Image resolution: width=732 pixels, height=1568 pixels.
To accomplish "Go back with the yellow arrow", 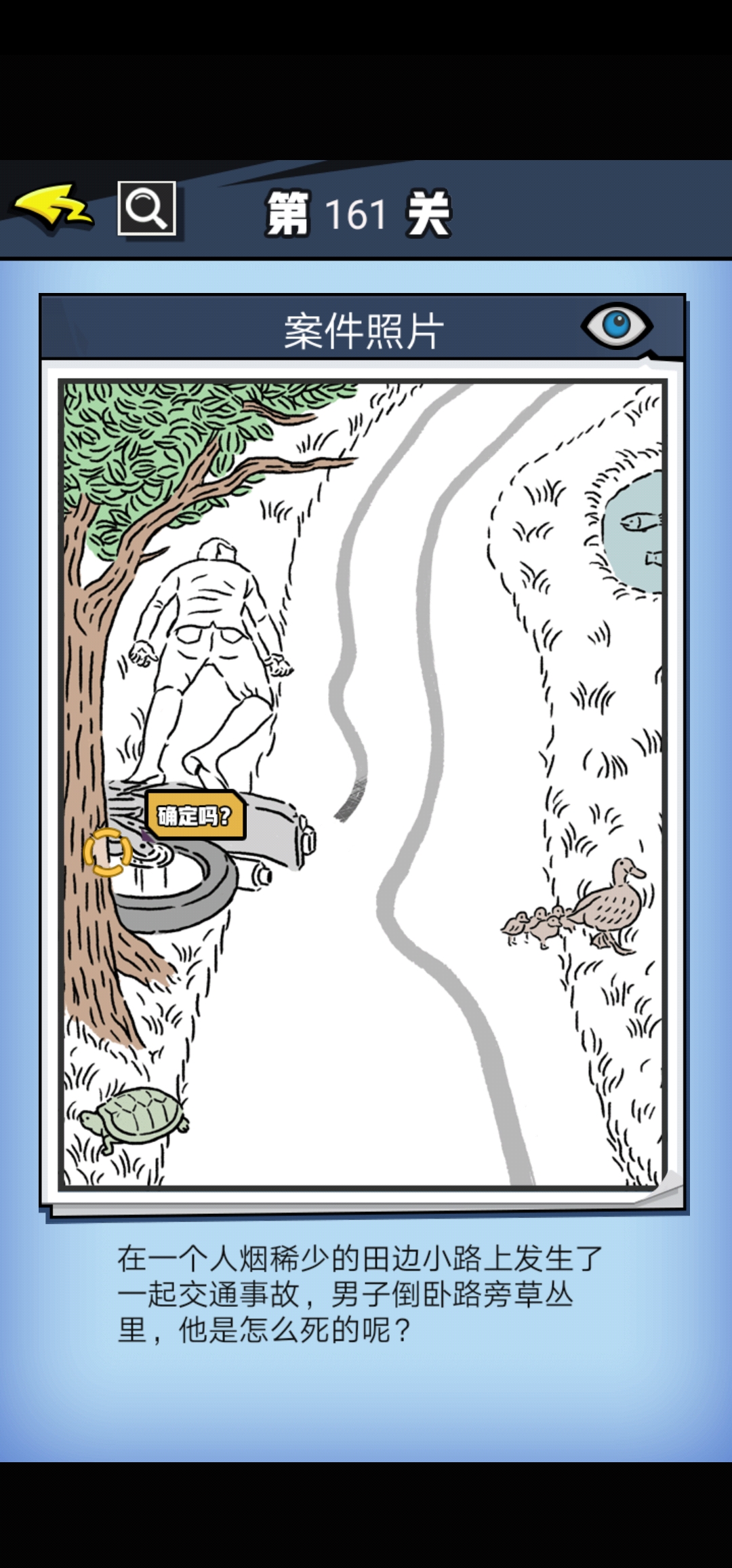I will [53, 207].
